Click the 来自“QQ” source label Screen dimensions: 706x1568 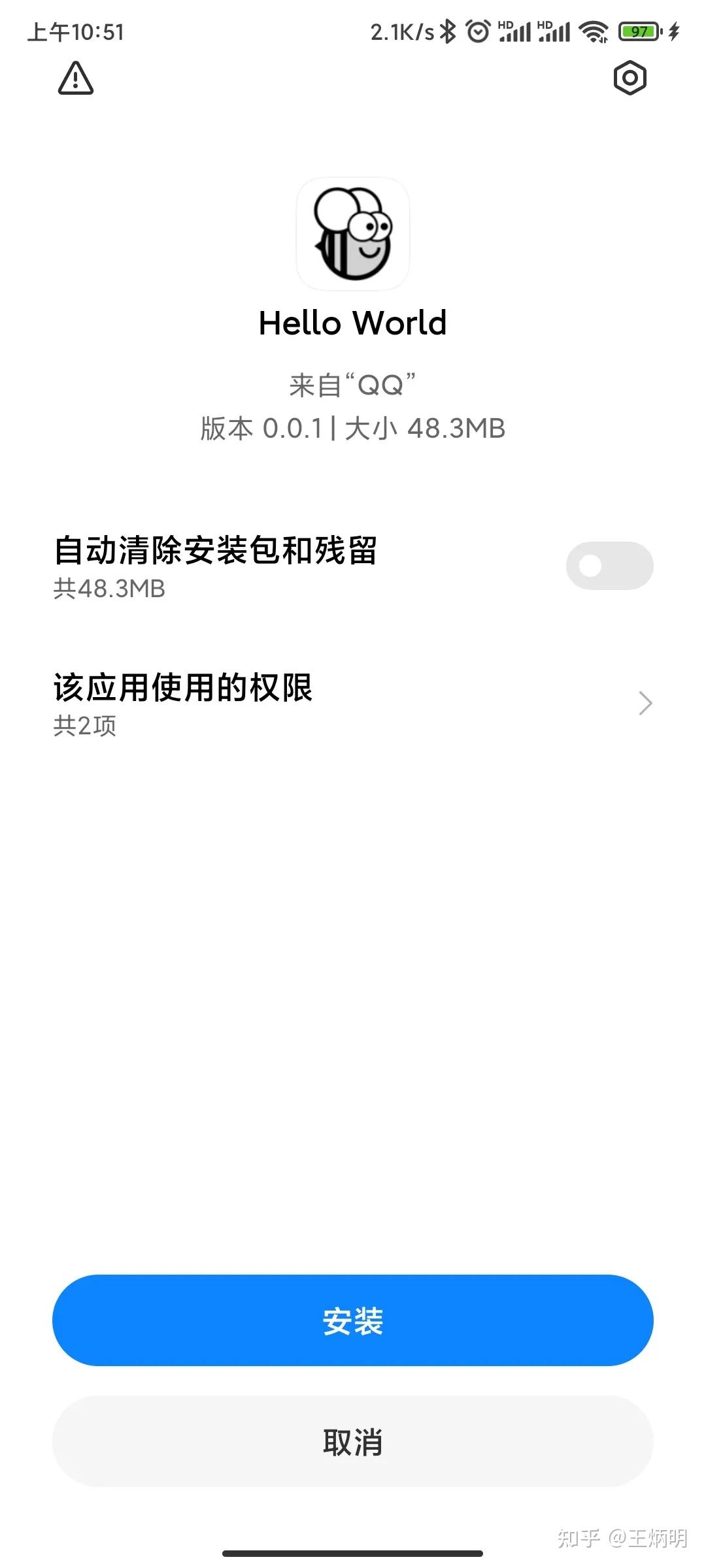coord(352,384)
